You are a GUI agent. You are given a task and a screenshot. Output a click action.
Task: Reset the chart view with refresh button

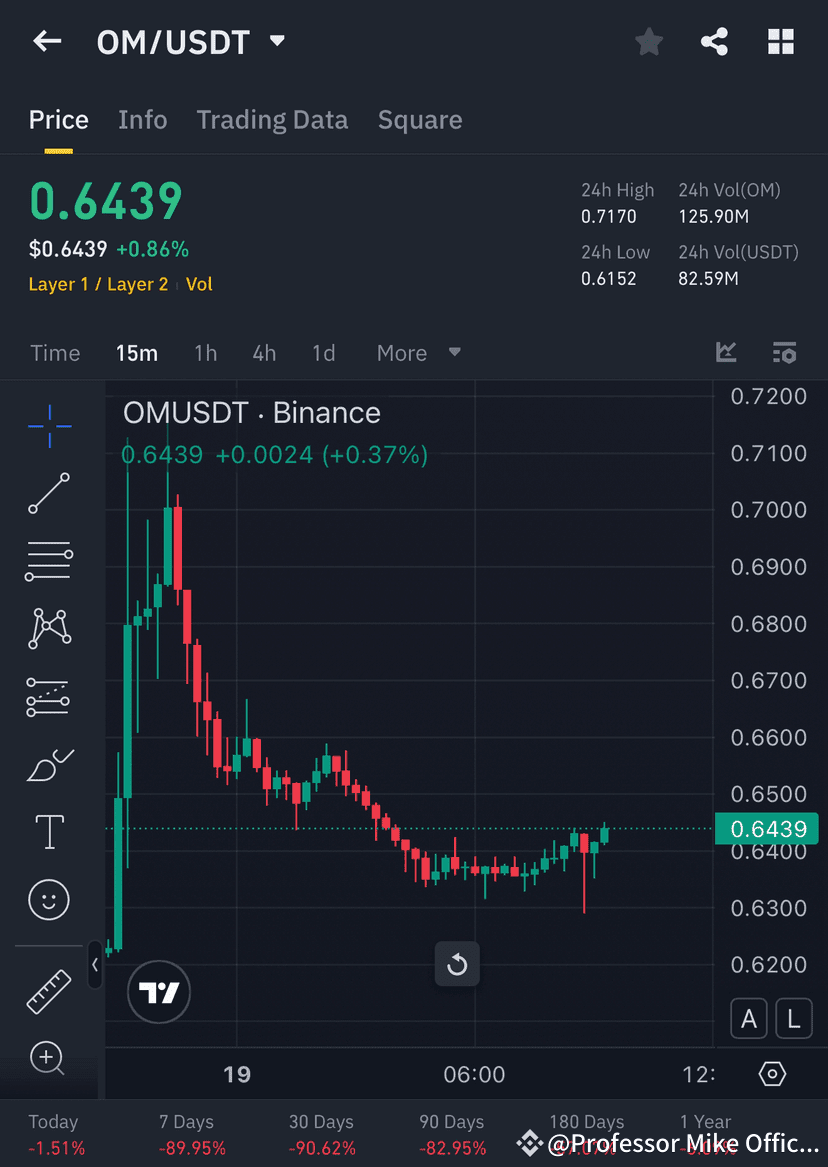(457, 964)
